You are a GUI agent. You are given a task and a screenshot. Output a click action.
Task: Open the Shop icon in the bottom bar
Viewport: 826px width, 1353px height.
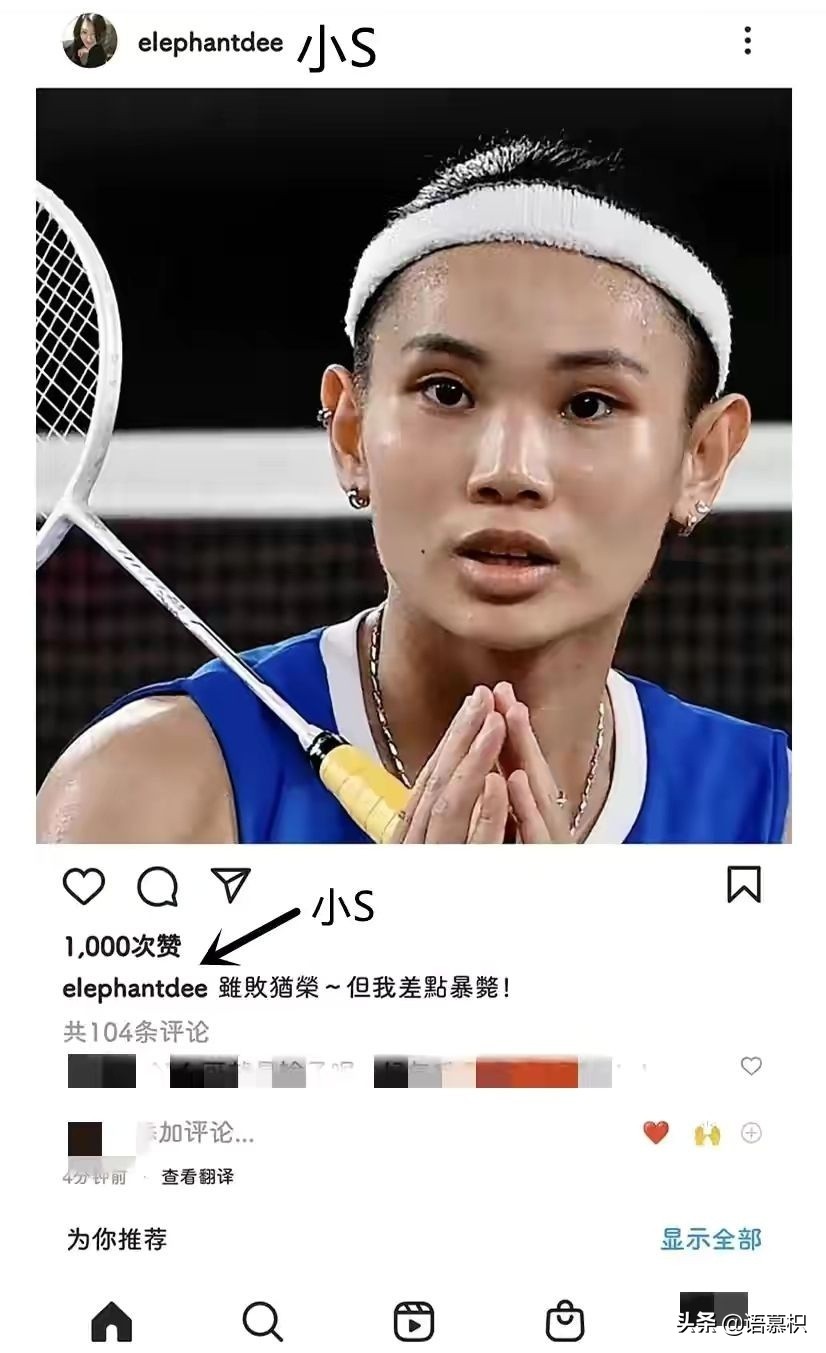(565, 1322)
